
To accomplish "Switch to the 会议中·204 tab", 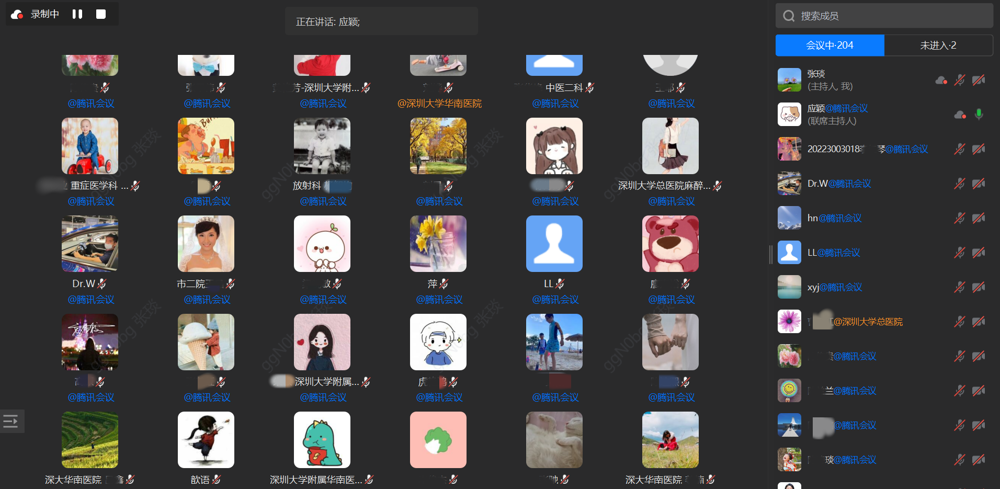I will coord(830,45).
